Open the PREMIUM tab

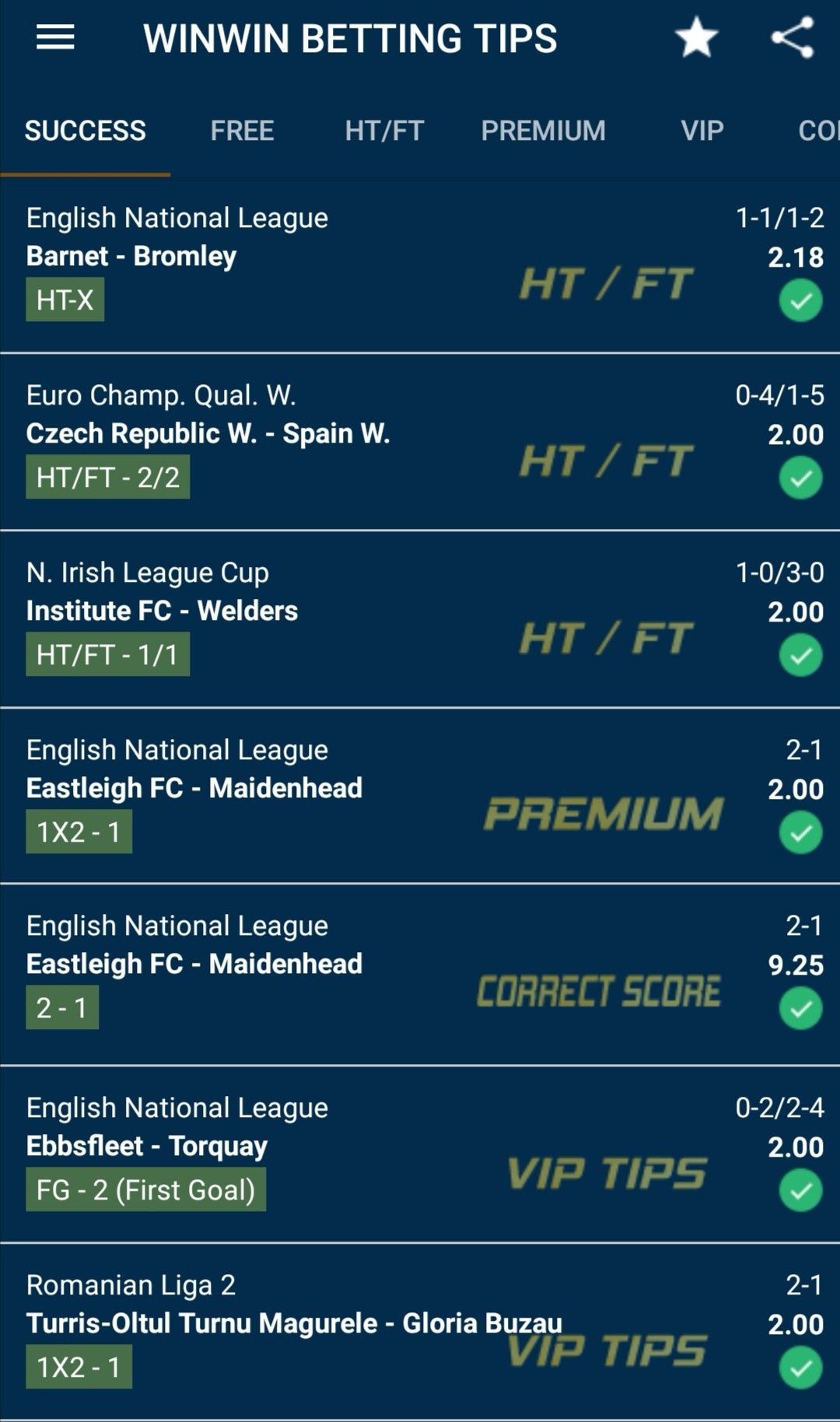544,131
